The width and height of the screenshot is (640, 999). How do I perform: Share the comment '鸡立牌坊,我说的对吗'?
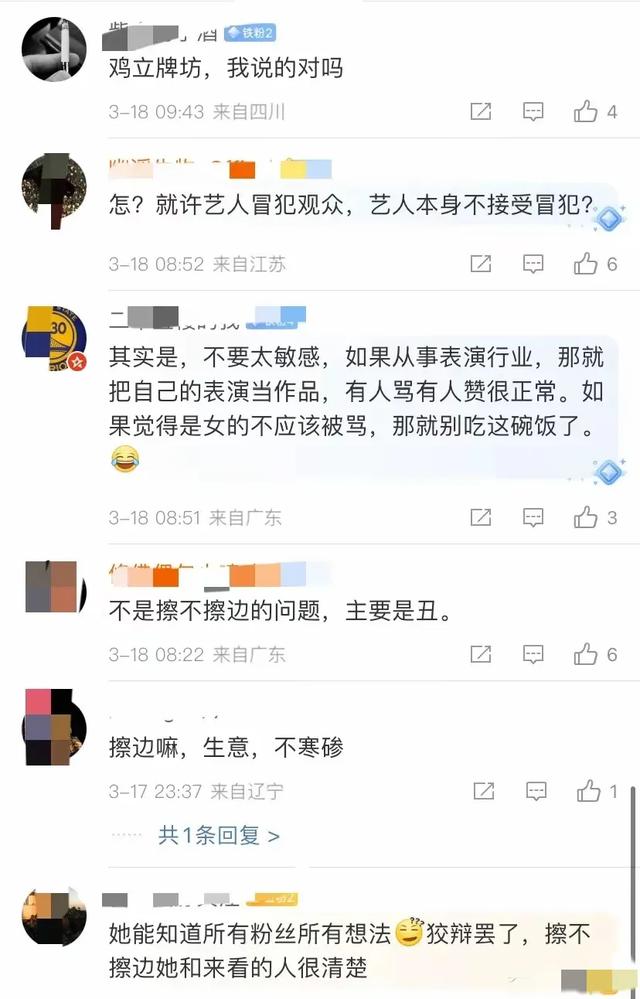pos(481,112)
